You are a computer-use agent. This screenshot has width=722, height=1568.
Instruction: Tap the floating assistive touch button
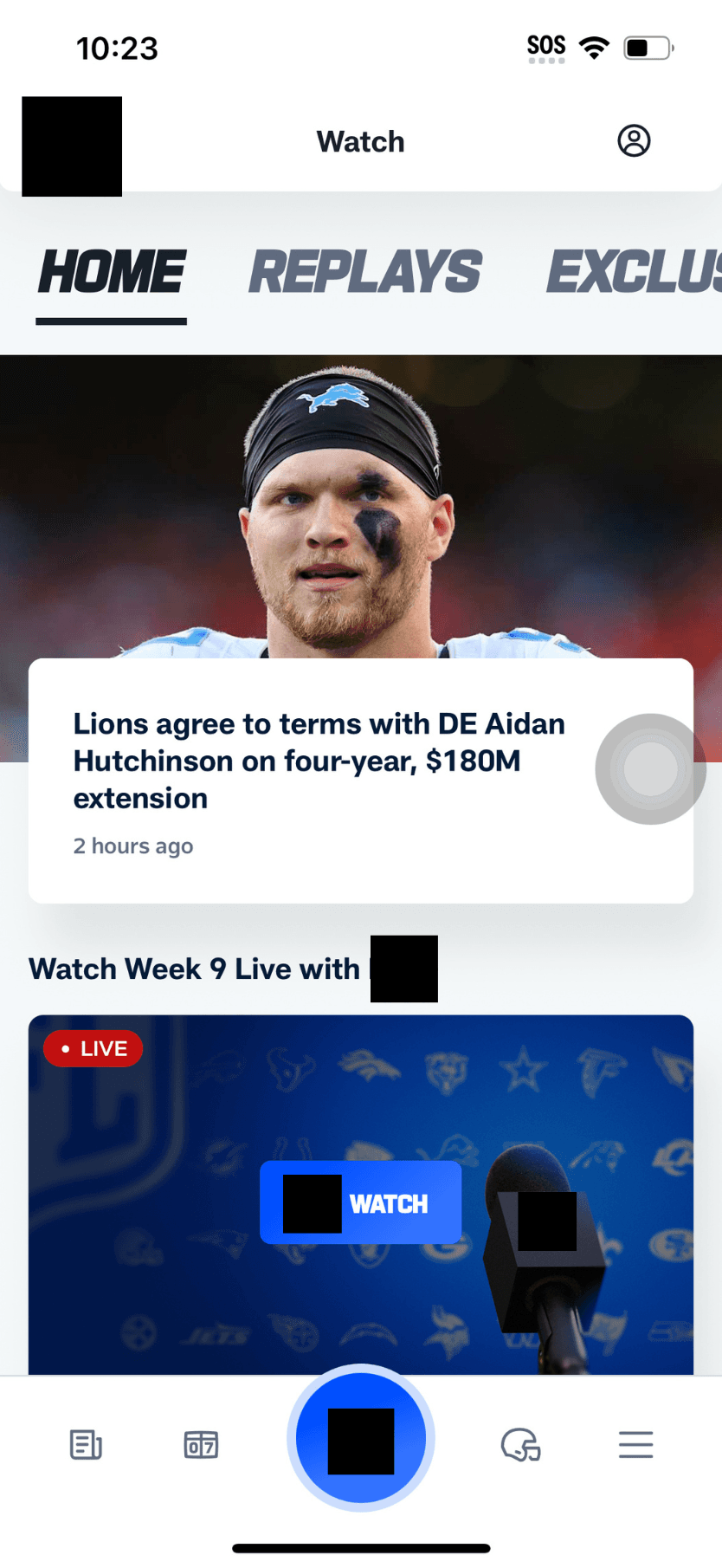pyautogui.click(x=650, y=768)
